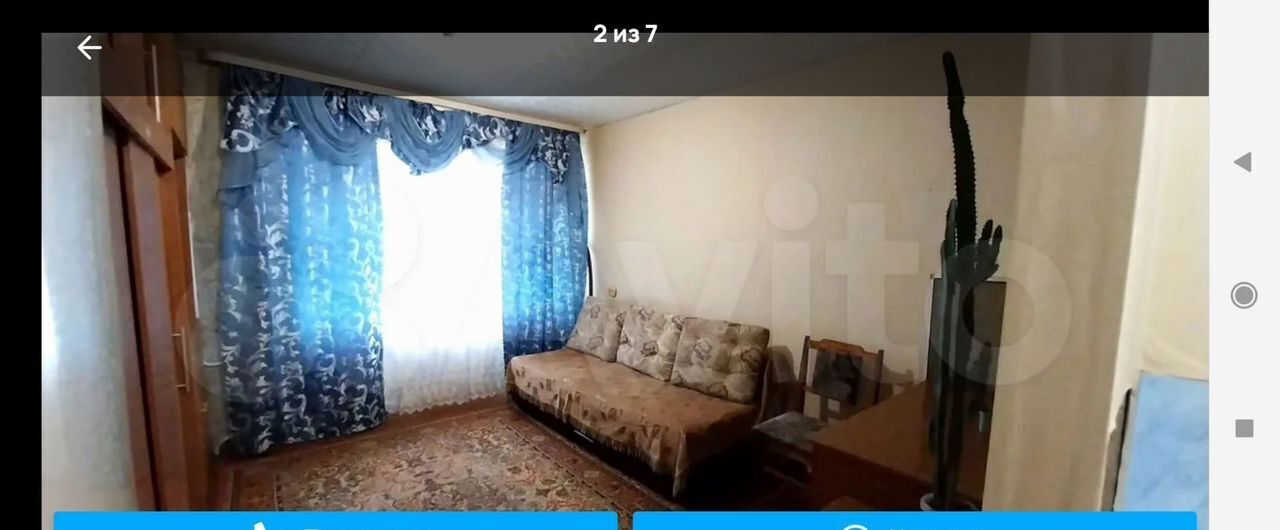This screenshot has width=1280, height=530.
Task: Tap the message button with chat icon
Action: [915, 521]
